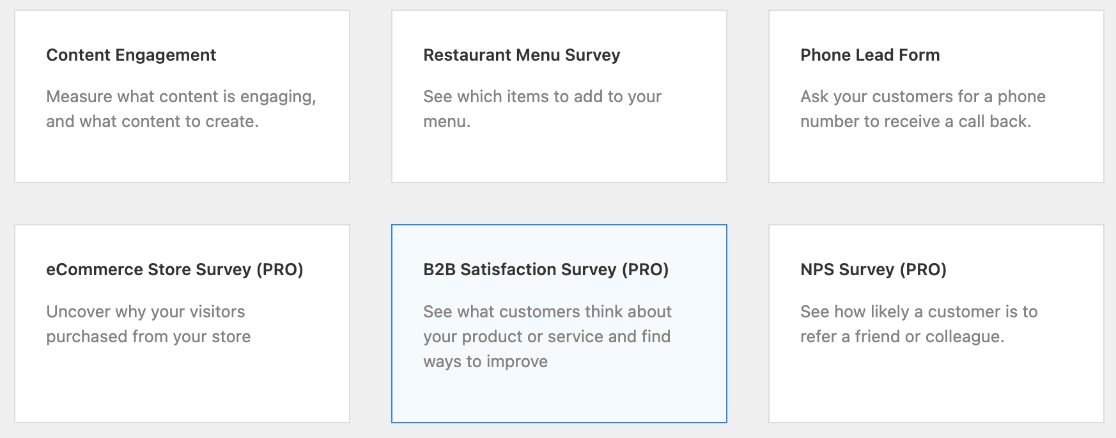This screenshot has height=438, width=1116.
Task: Select the B2B Satisfaction Survey (PRO) template
Action: 558,323
